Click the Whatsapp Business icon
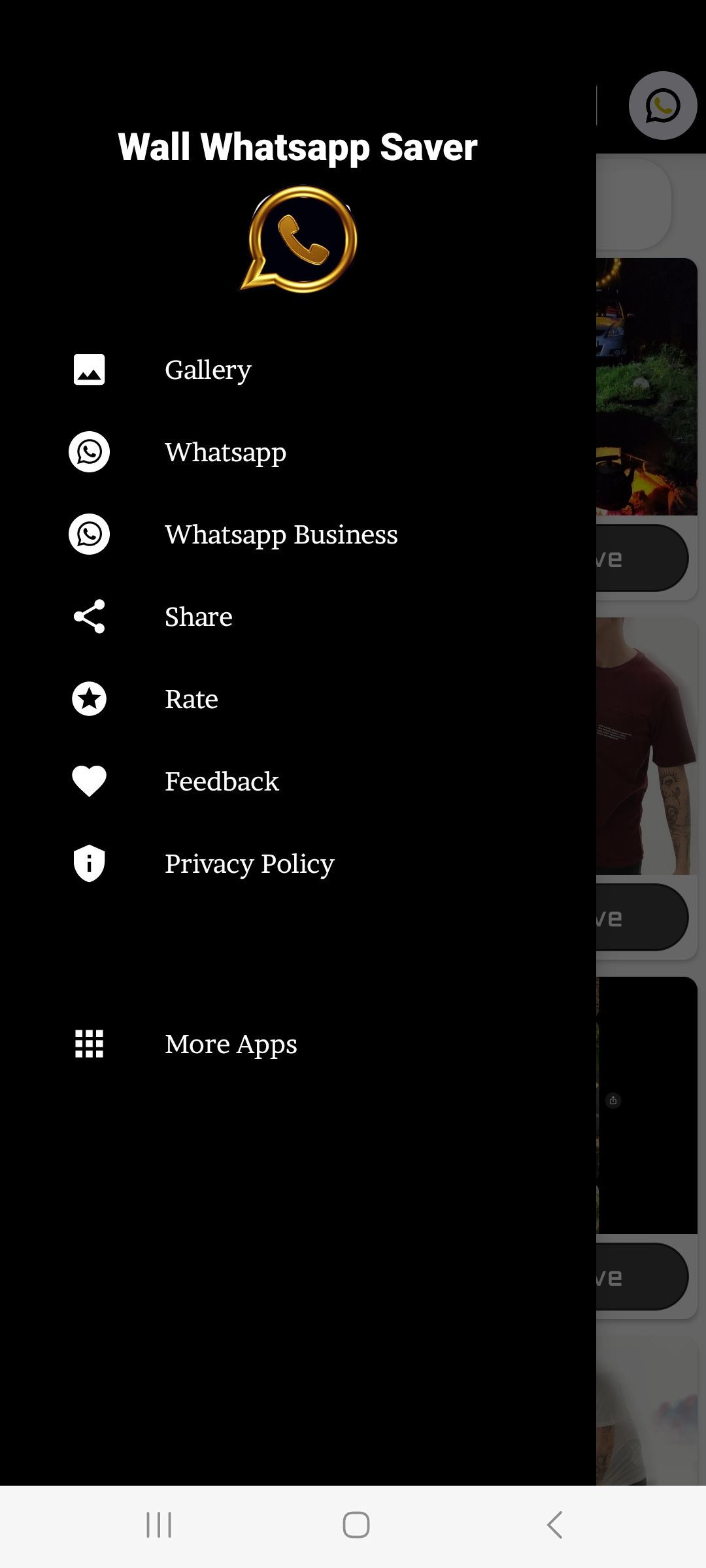 pyautogui.click(x=89, y=534)
